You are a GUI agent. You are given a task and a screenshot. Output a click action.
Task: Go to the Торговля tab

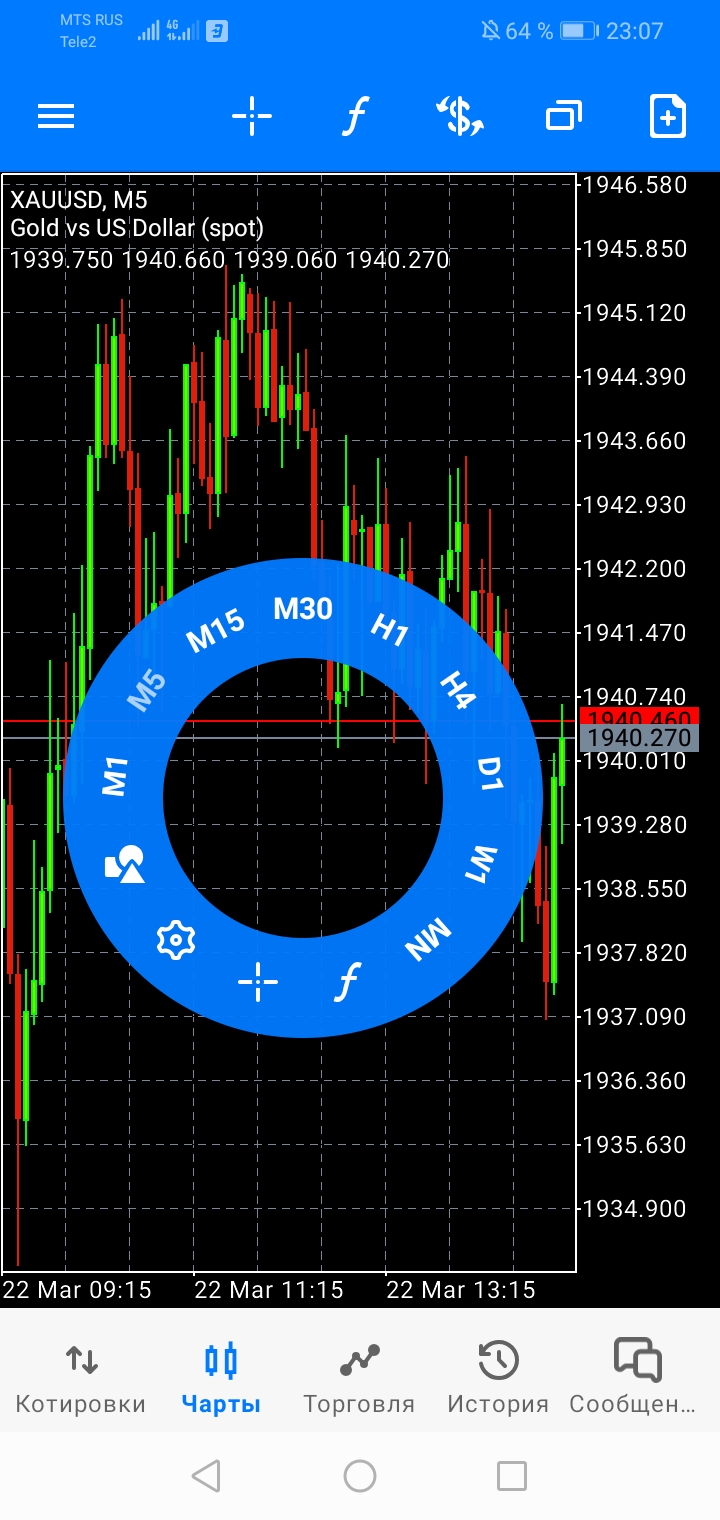(x=359, y=1378)
